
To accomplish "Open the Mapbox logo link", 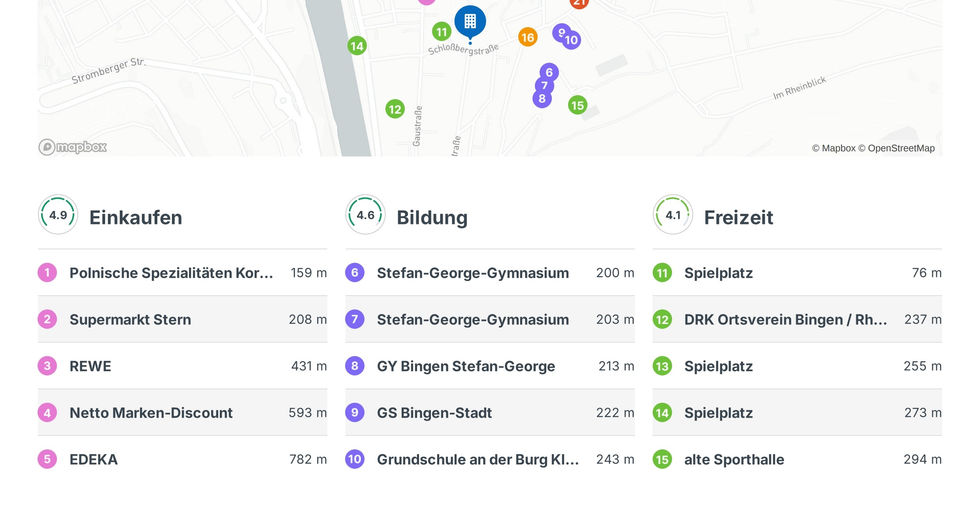I will (x=72, y=147).
